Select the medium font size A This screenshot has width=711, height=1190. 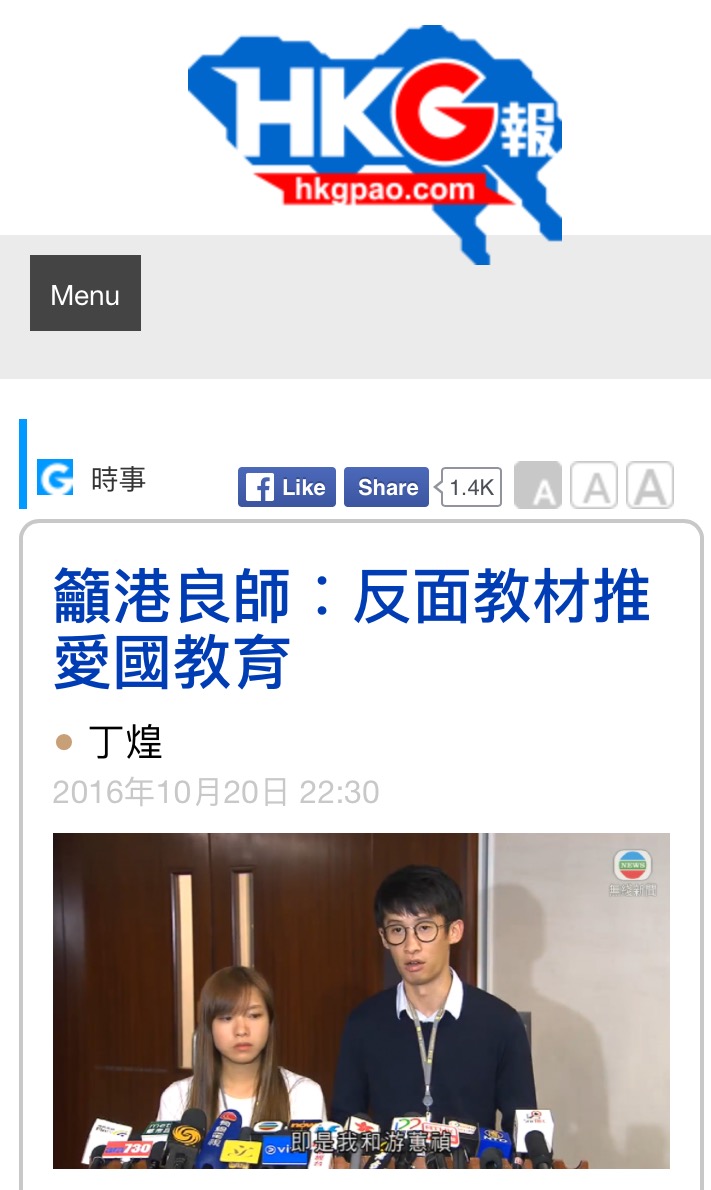coord(594,487)
